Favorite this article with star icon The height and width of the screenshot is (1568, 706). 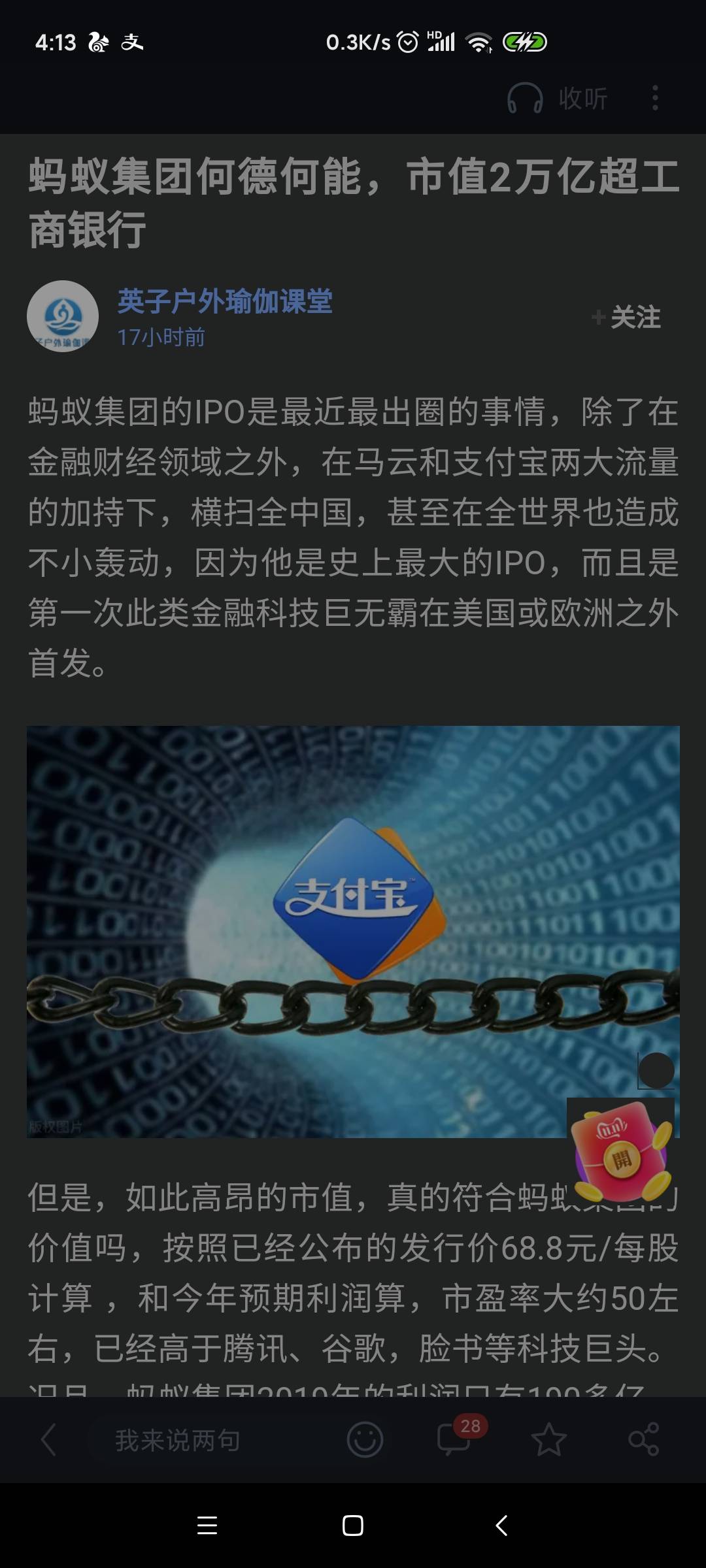pyautogui.click(x=548, y=1440)
